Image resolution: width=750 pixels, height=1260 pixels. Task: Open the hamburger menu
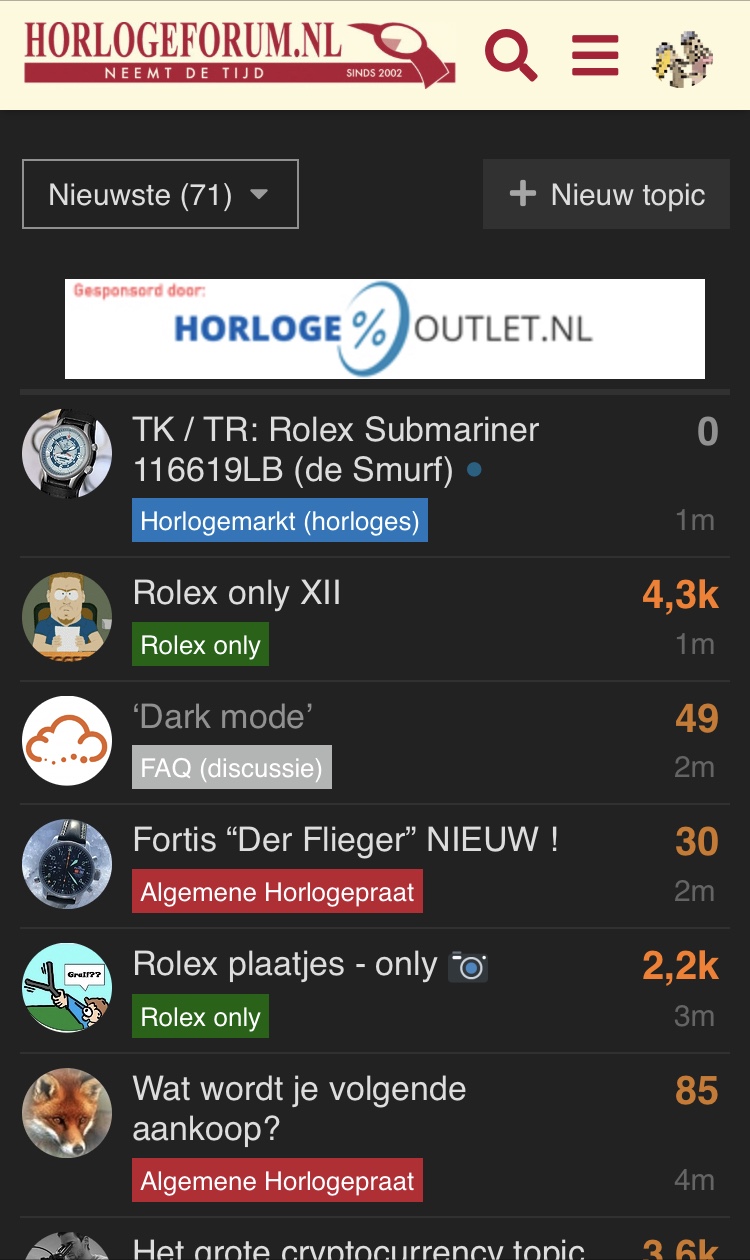pos(595,55)
